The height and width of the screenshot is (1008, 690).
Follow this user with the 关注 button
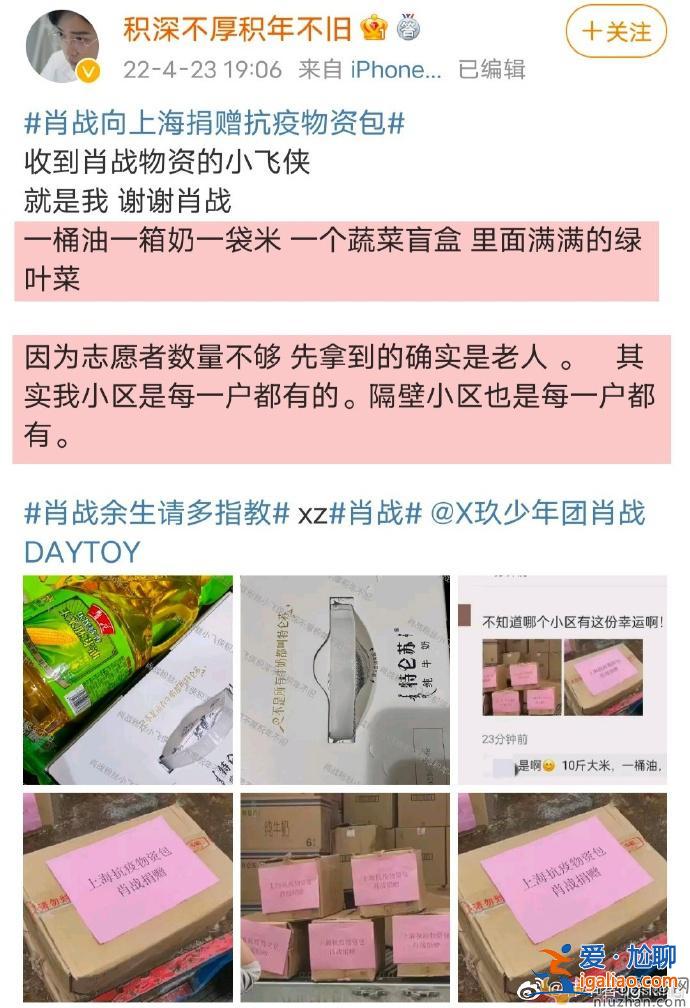615,31
